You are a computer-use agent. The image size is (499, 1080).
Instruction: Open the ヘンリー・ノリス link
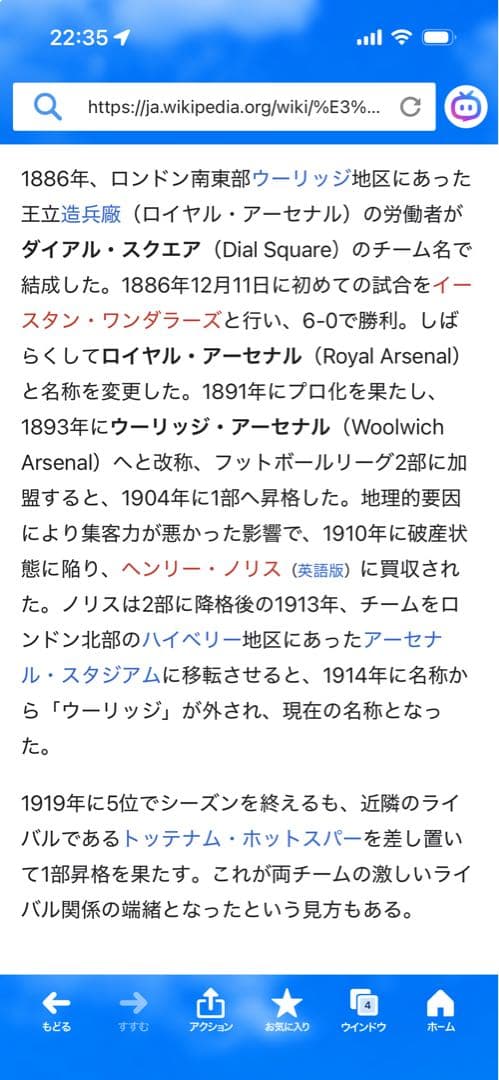(x=201, y=570)
